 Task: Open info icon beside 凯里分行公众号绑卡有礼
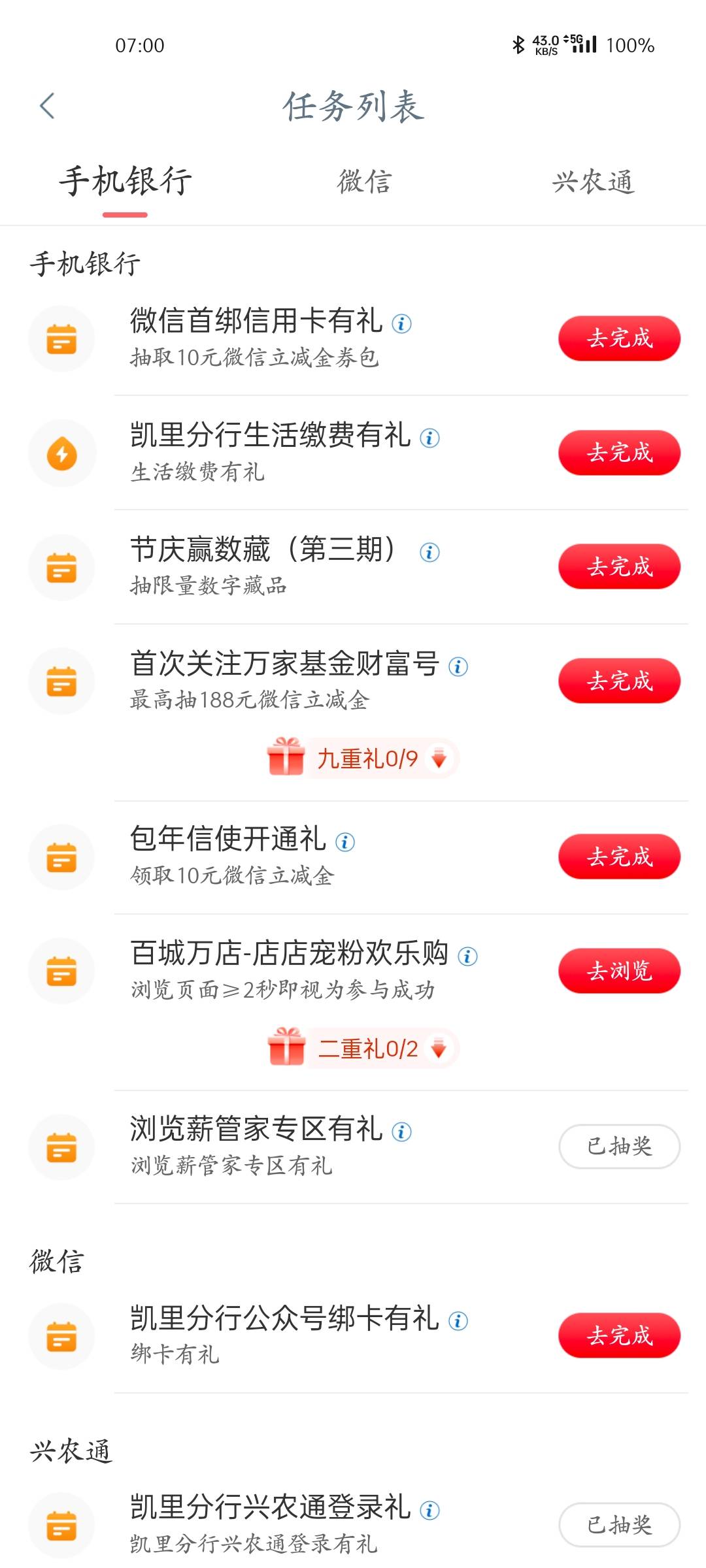tap(458, 1321)
